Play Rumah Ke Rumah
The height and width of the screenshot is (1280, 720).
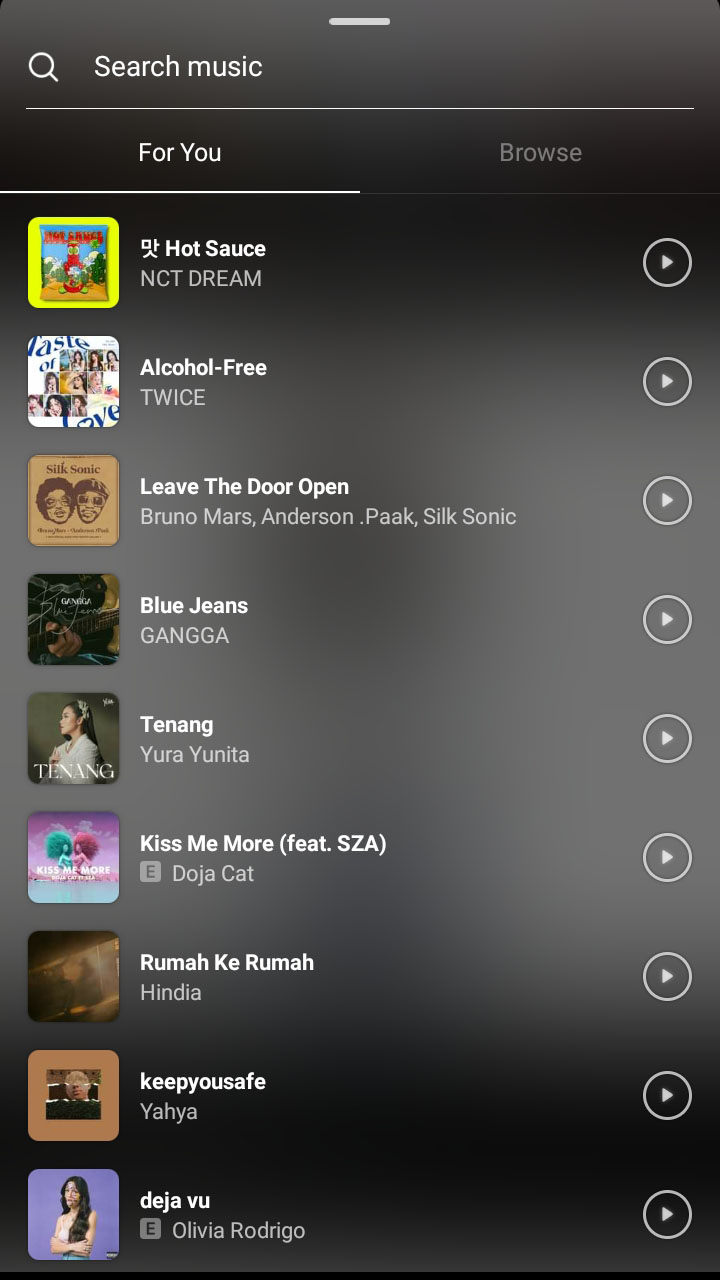667,976
